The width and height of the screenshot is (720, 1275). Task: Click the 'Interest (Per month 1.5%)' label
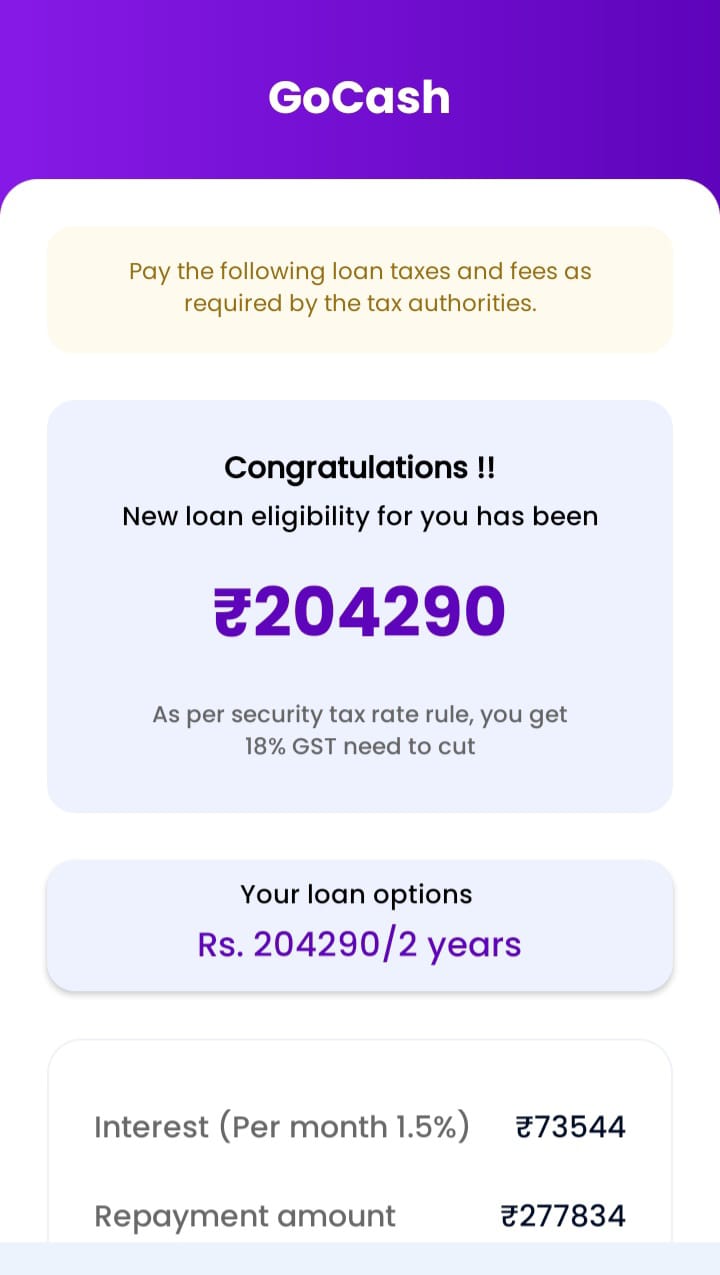click(282, 1126)
